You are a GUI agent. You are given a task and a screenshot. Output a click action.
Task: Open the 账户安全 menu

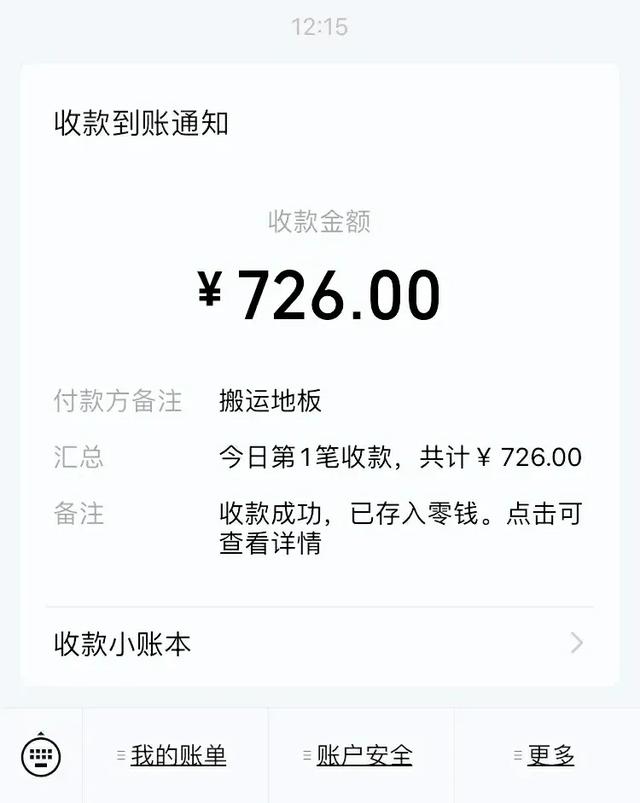[361, 755]
